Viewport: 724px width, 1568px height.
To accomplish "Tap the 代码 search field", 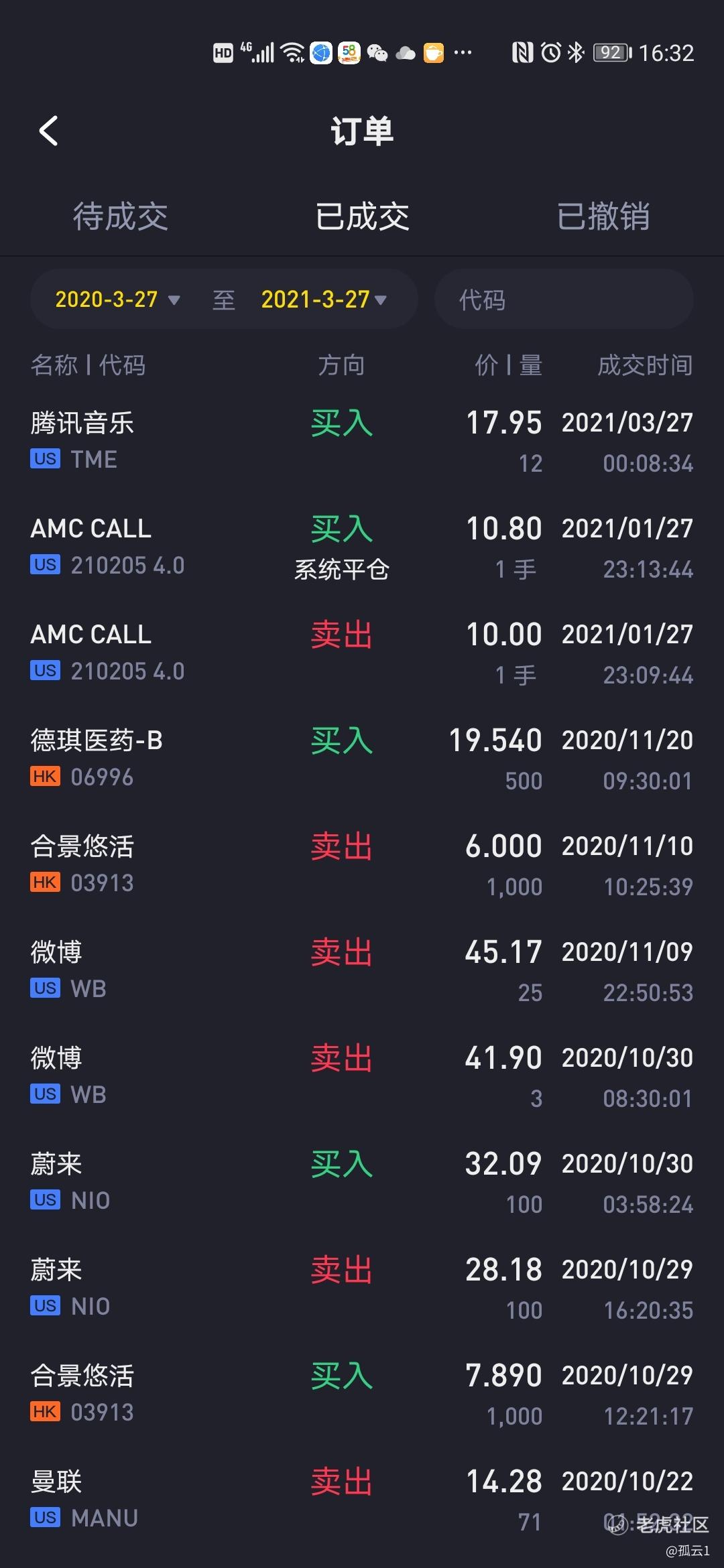I will click(564, 300).
